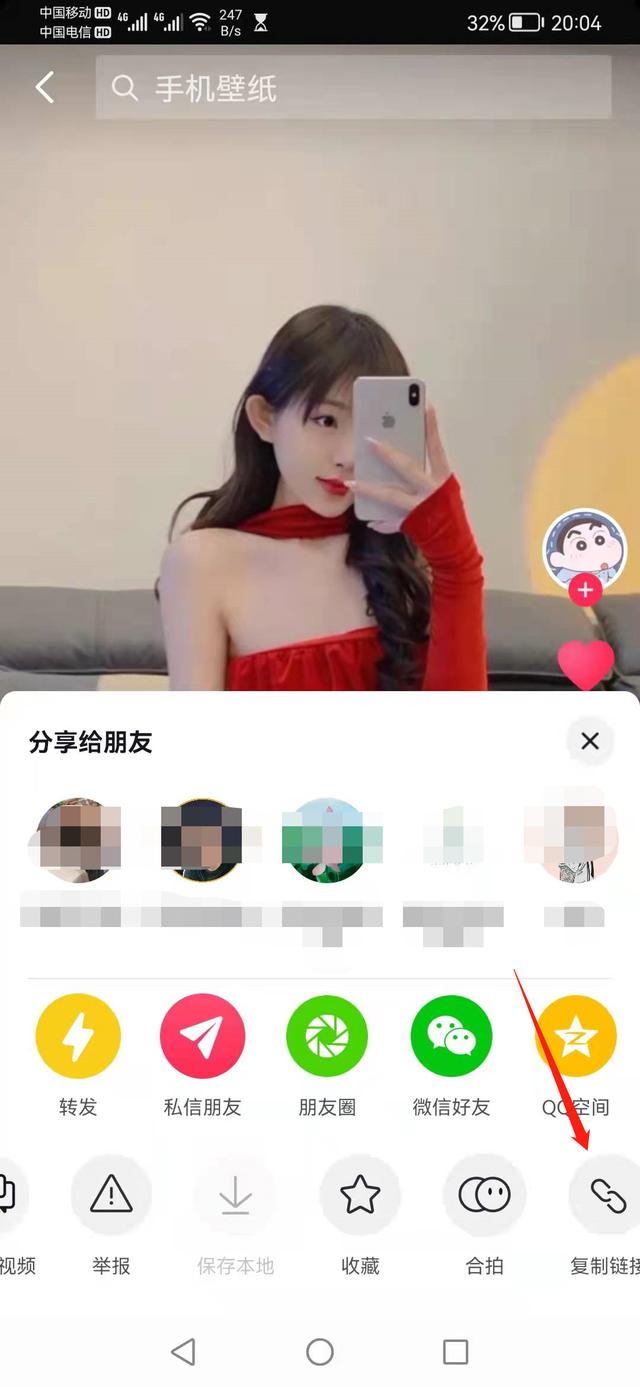Send to 微信好友
The height and width of the screenshot is (1387, 640).
(451, 1036)
